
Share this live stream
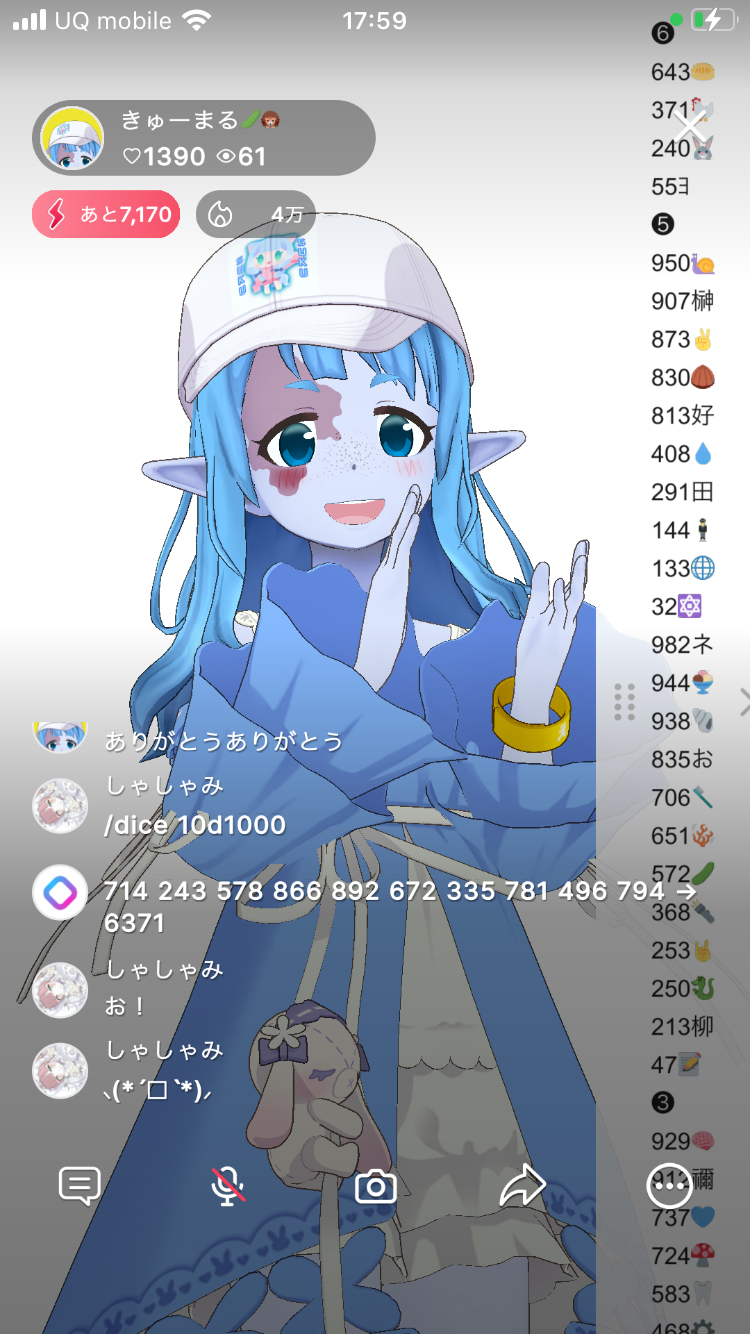[522, 1186]
